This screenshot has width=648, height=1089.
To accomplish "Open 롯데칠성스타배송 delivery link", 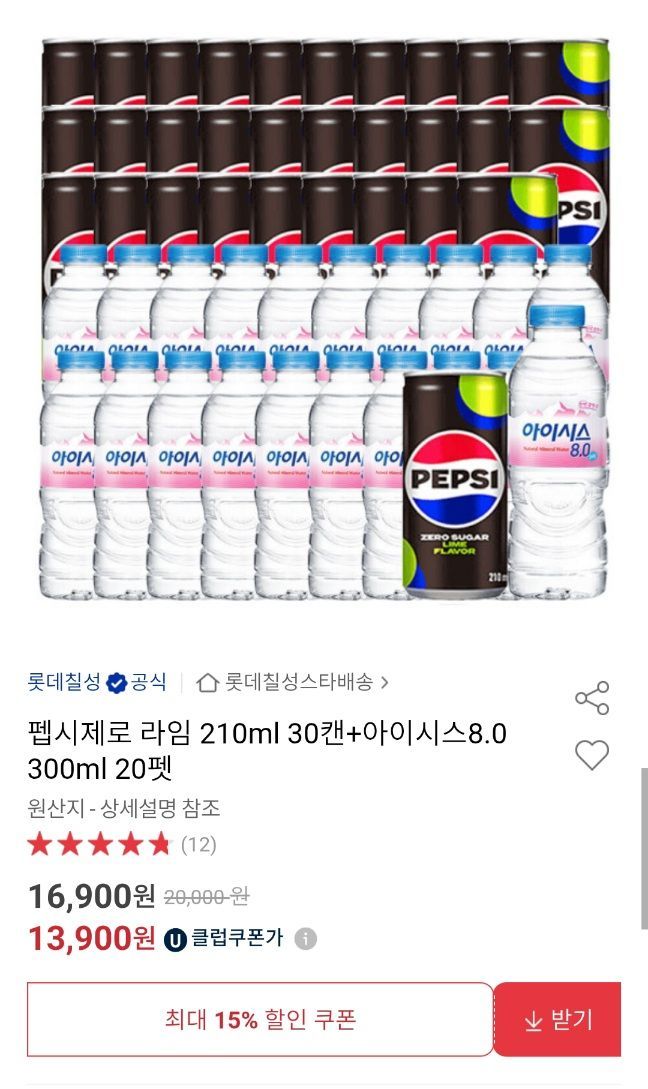I will (x=293, y=683).
